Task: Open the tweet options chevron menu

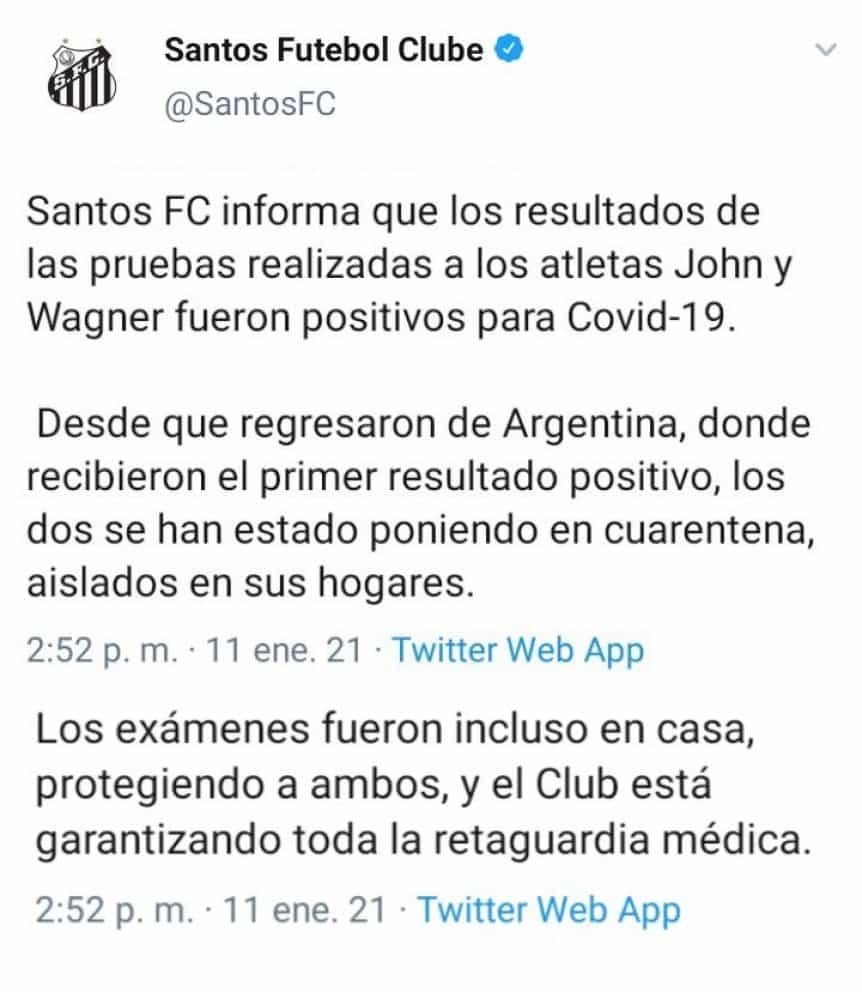Action: coord(826,50)
